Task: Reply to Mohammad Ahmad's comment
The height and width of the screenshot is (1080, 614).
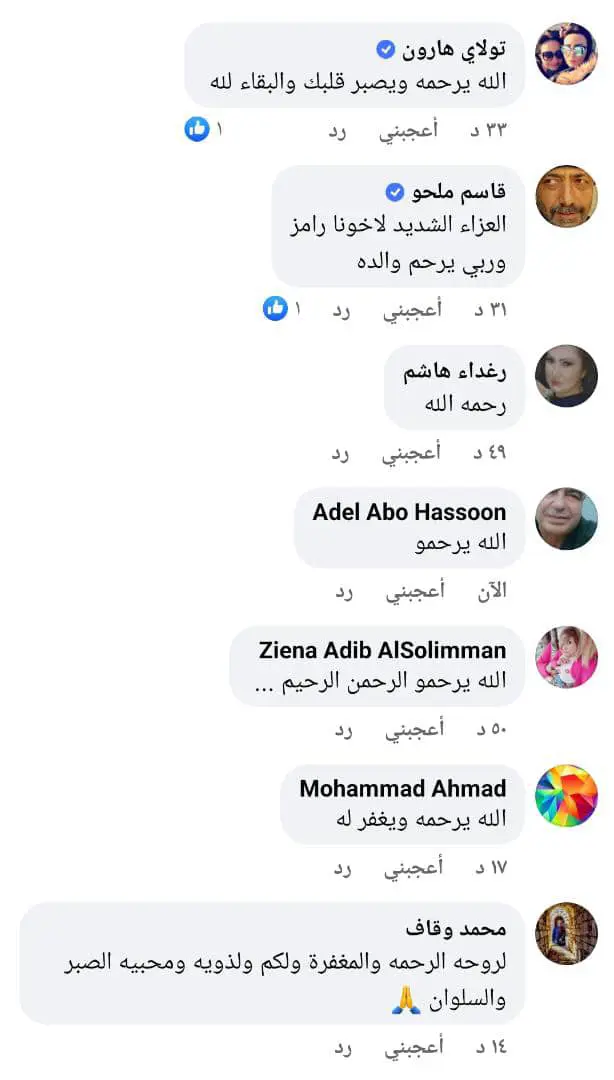Action: (345, 868)
